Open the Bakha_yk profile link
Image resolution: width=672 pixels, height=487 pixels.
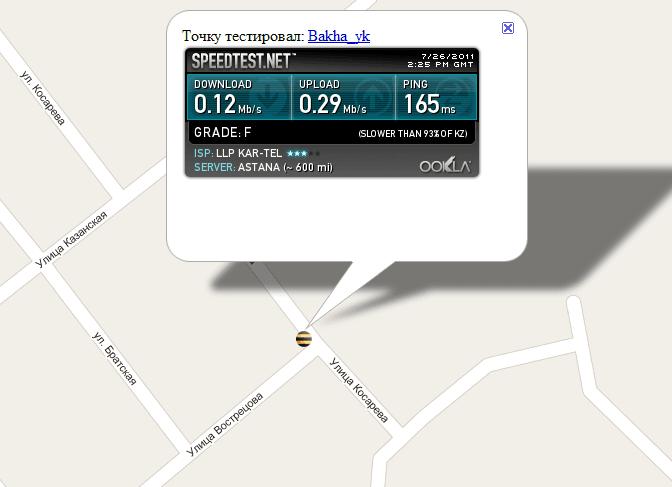click(x=339, y=36)
